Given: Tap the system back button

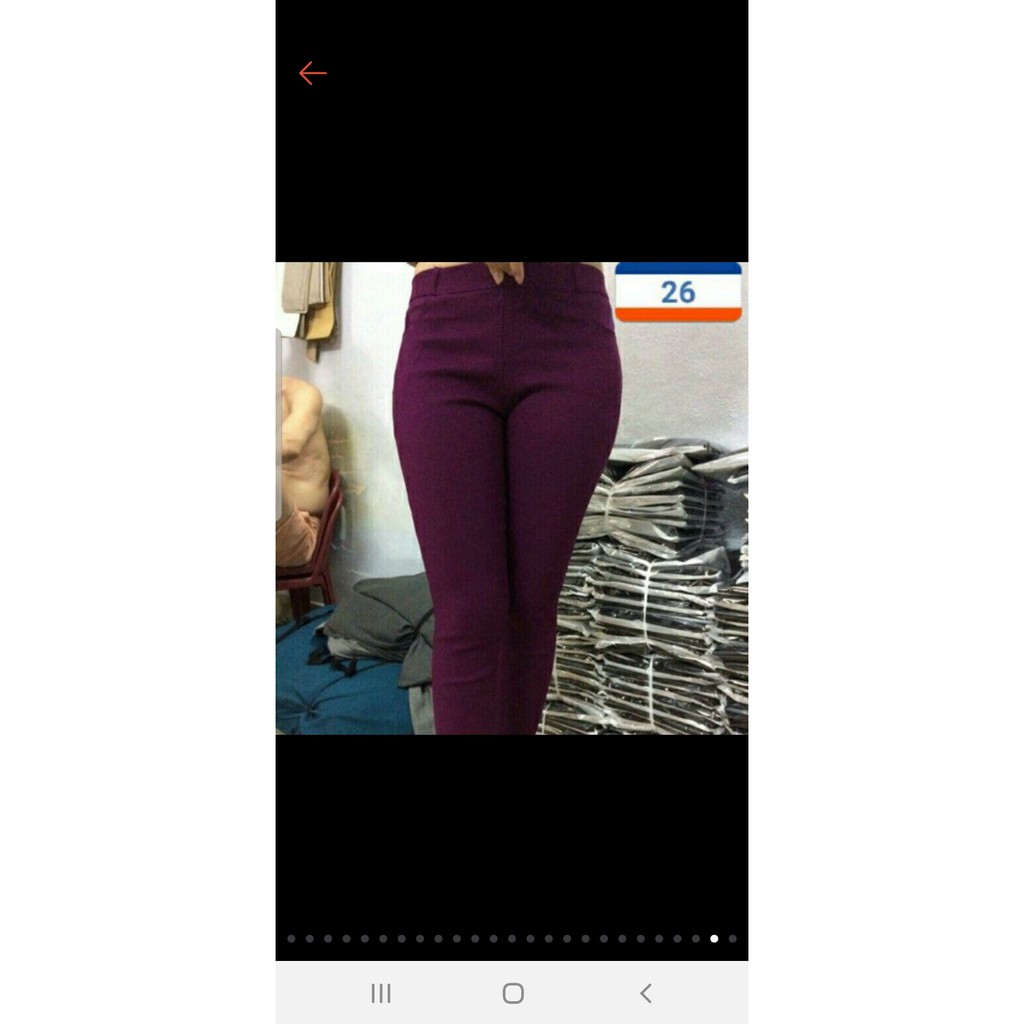Looking at the screenshot, I should click(645, 993).
